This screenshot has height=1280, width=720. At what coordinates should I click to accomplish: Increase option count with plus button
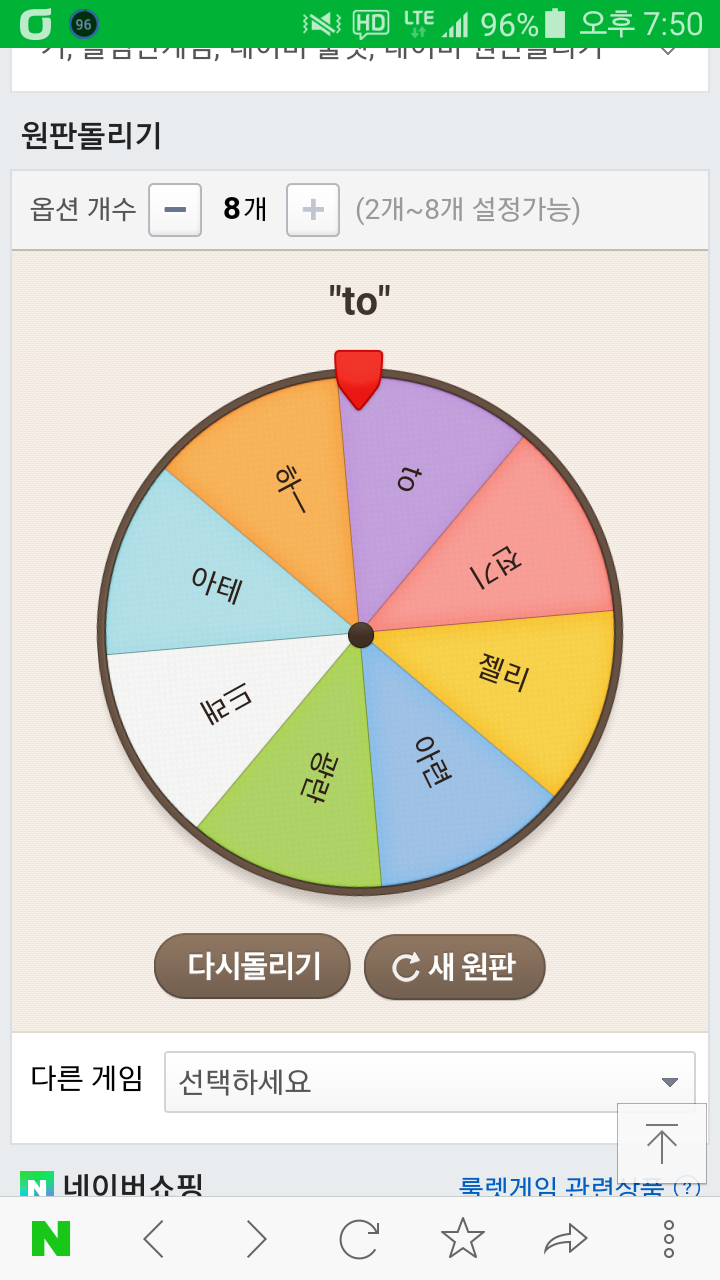pyautogui.click(x=313, y=210)
